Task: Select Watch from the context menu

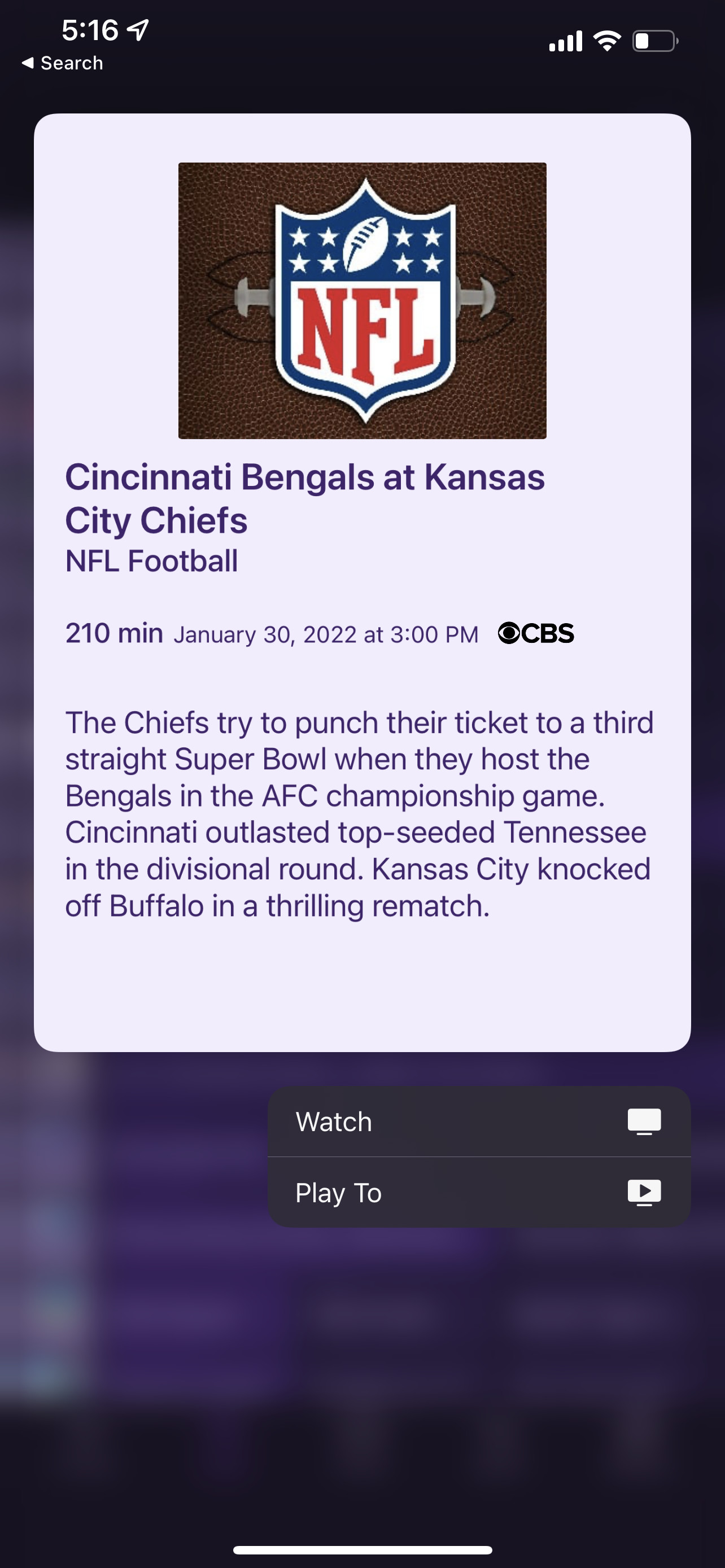Action: point(478,1121)
